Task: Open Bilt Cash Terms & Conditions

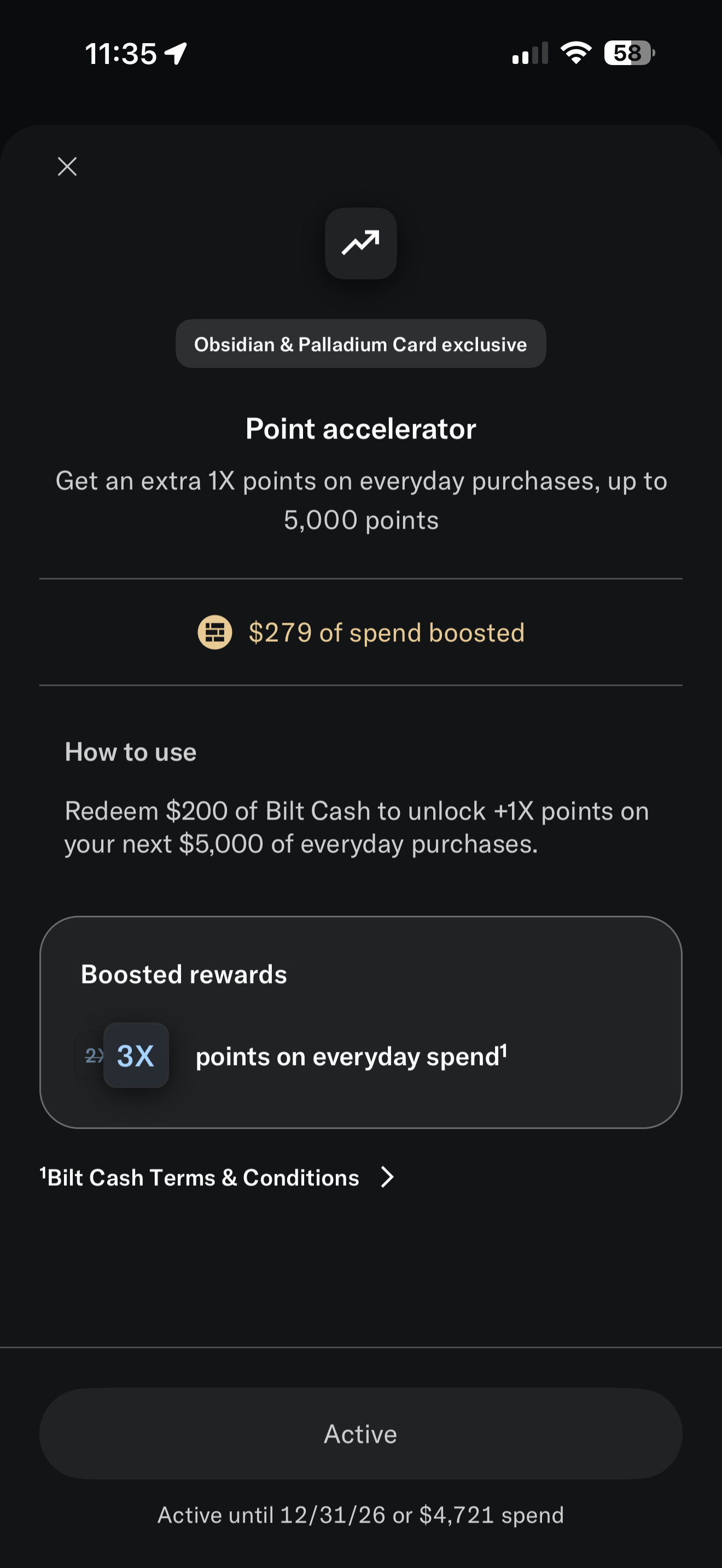Action: tap(217, 1177)
